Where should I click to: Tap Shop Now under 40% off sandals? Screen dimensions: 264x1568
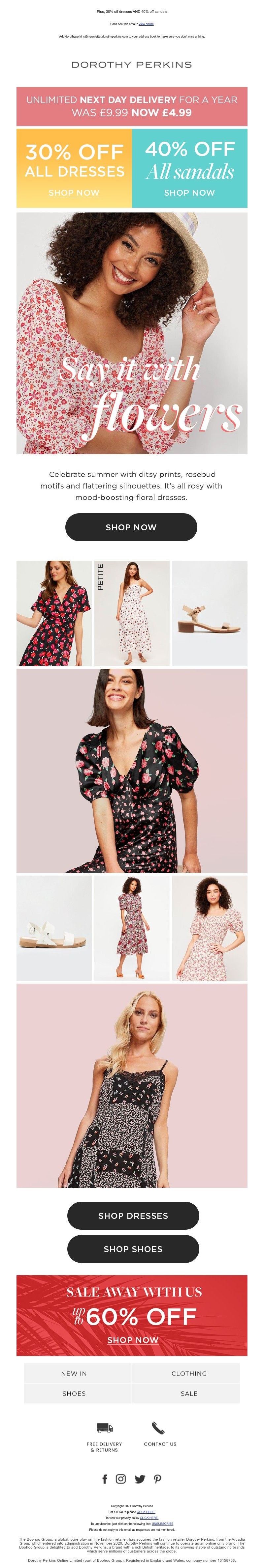[189, 192]
